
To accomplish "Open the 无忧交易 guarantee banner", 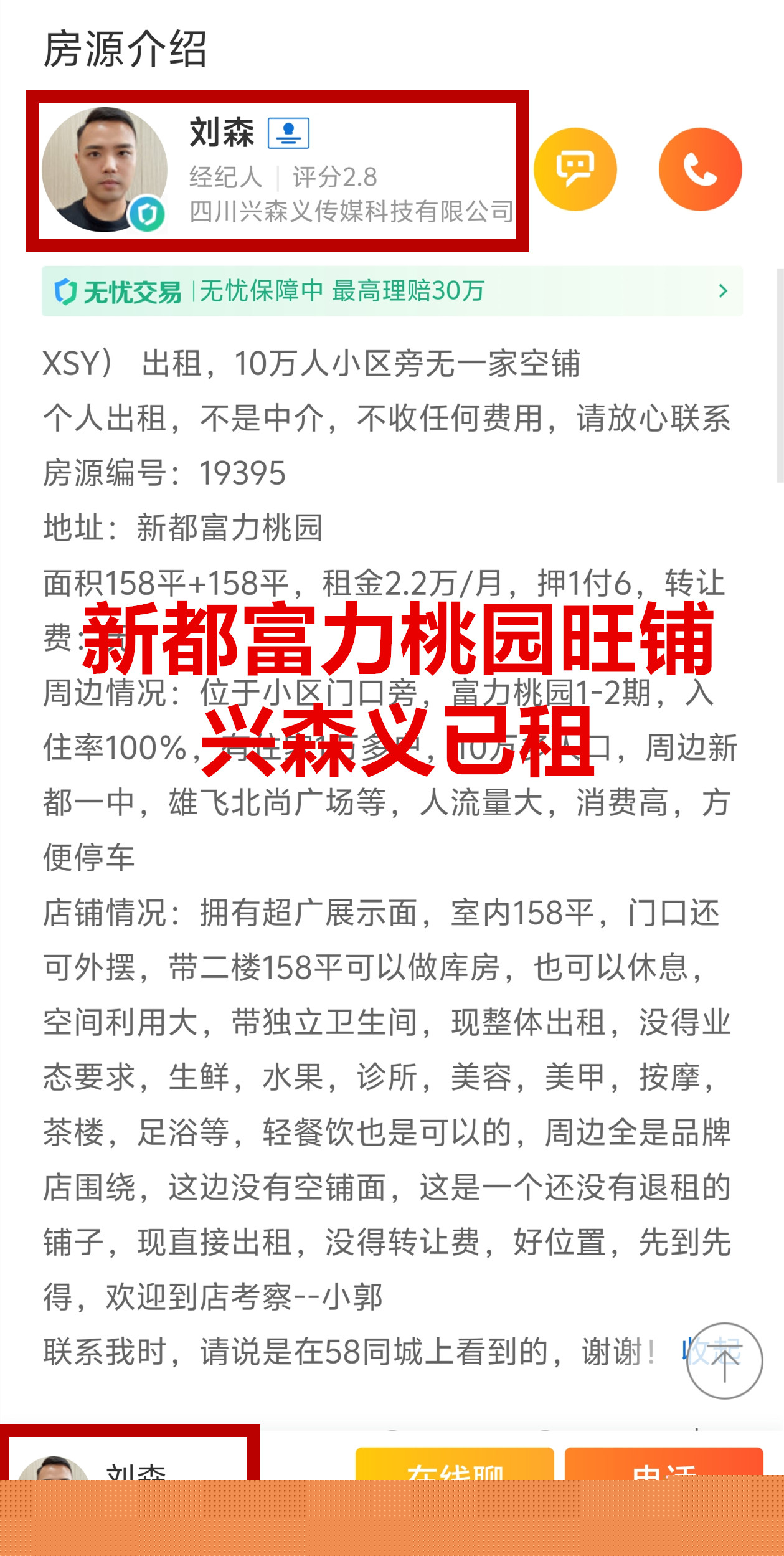I will tap(392, 291).
